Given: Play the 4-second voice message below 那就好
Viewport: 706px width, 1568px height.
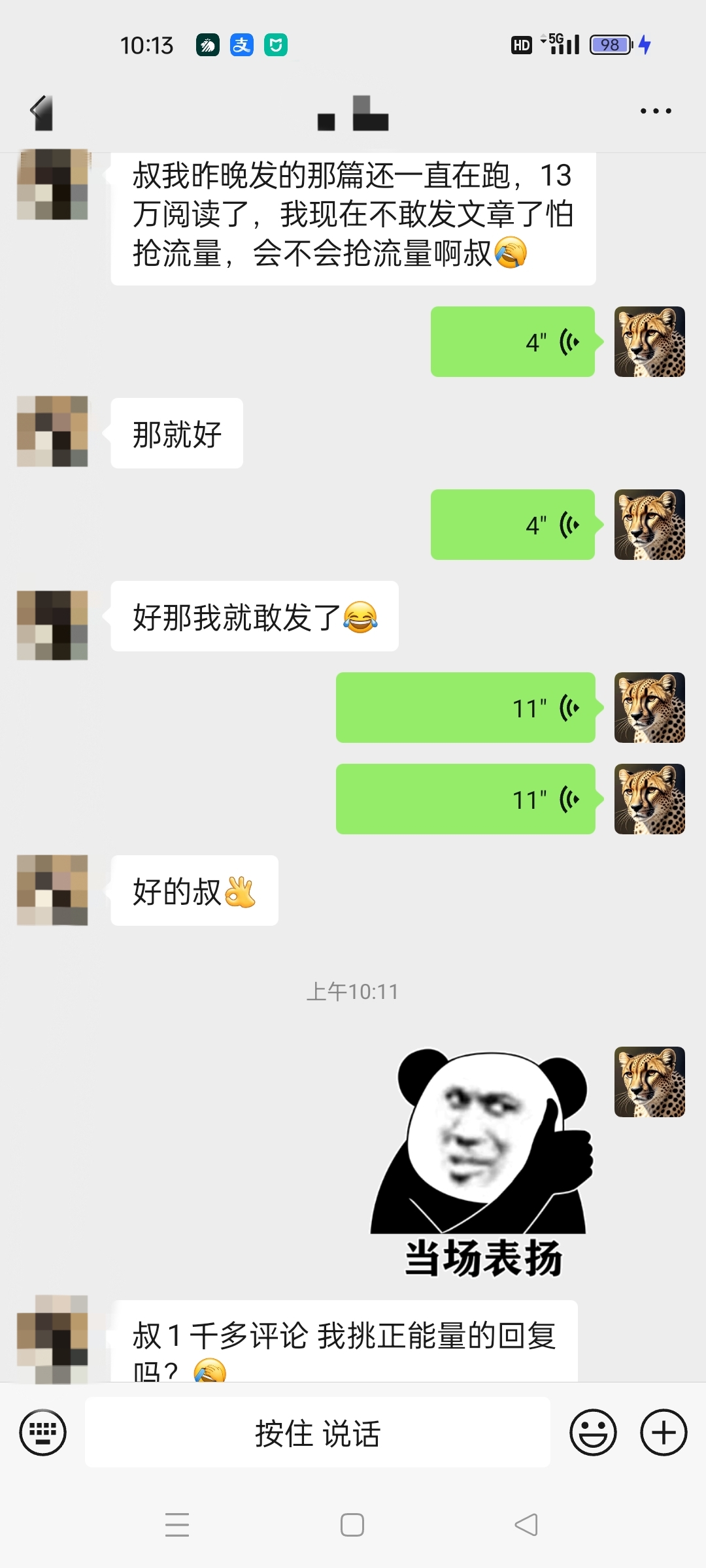Looking at the screenshot, I should (513, 525).
